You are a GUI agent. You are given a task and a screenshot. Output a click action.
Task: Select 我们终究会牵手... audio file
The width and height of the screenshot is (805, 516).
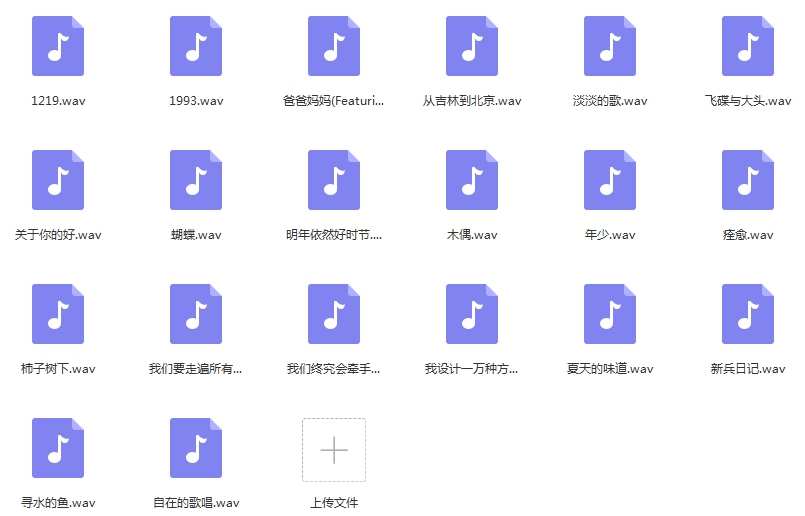(x=334, y=314)
